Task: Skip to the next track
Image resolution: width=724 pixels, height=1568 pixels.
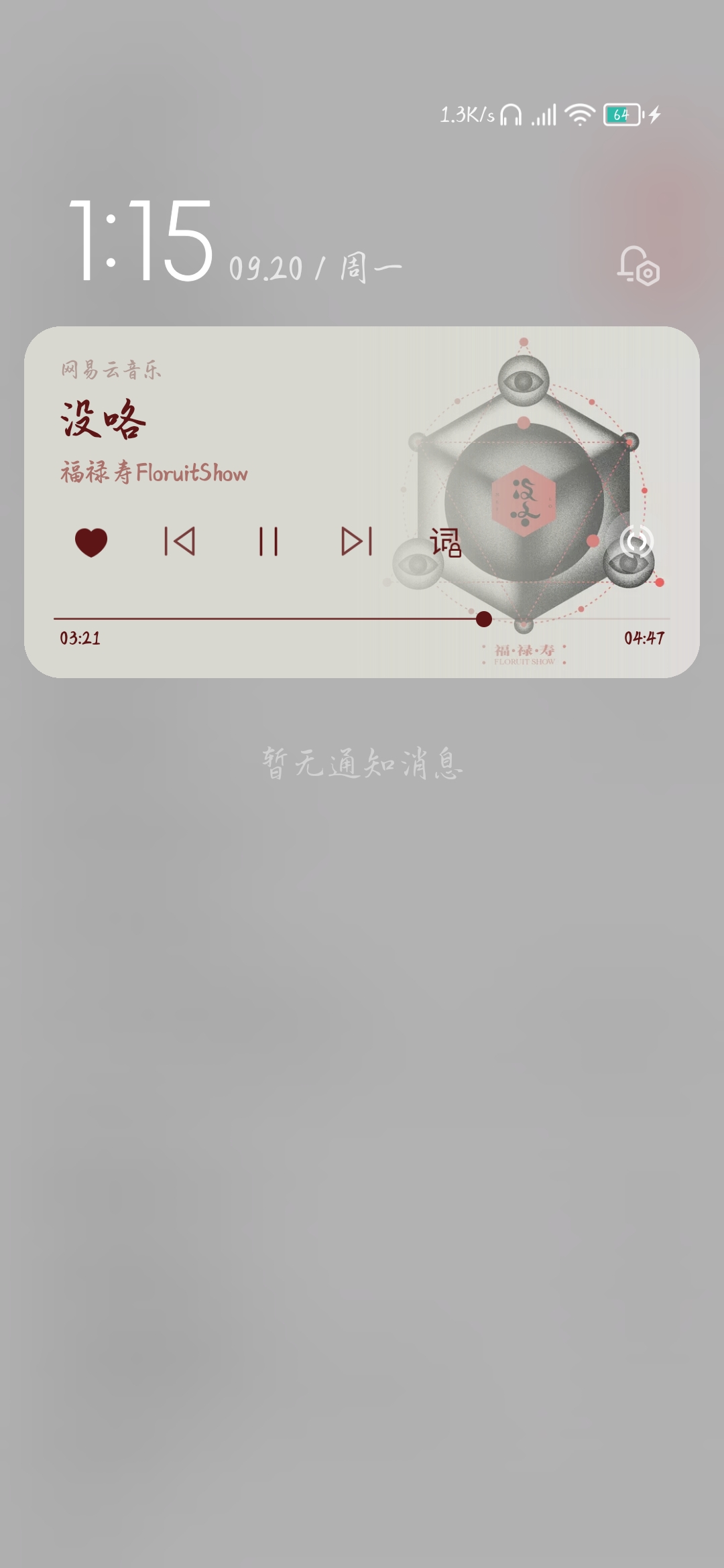Action: (x=357, y=541)
